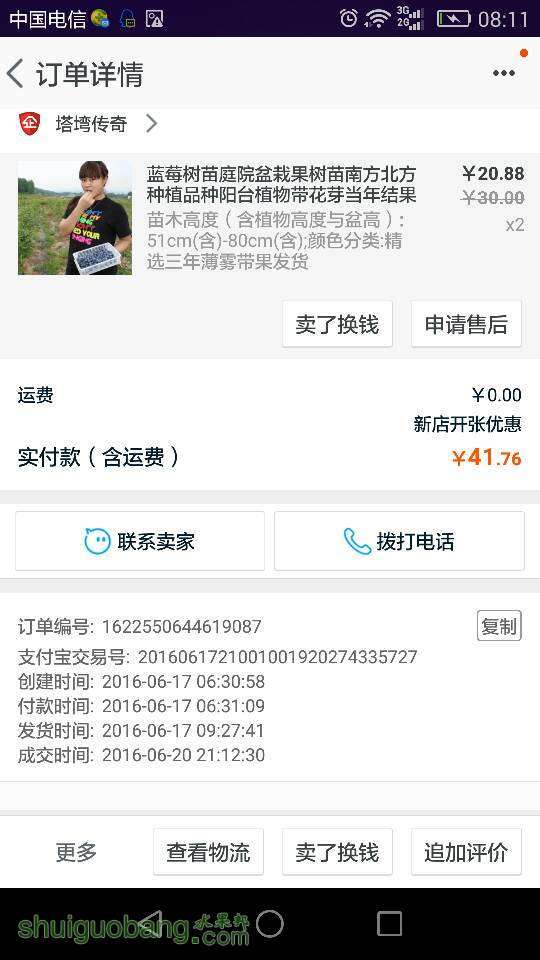Add a follow-up review via 追加评价

[466, 852]
